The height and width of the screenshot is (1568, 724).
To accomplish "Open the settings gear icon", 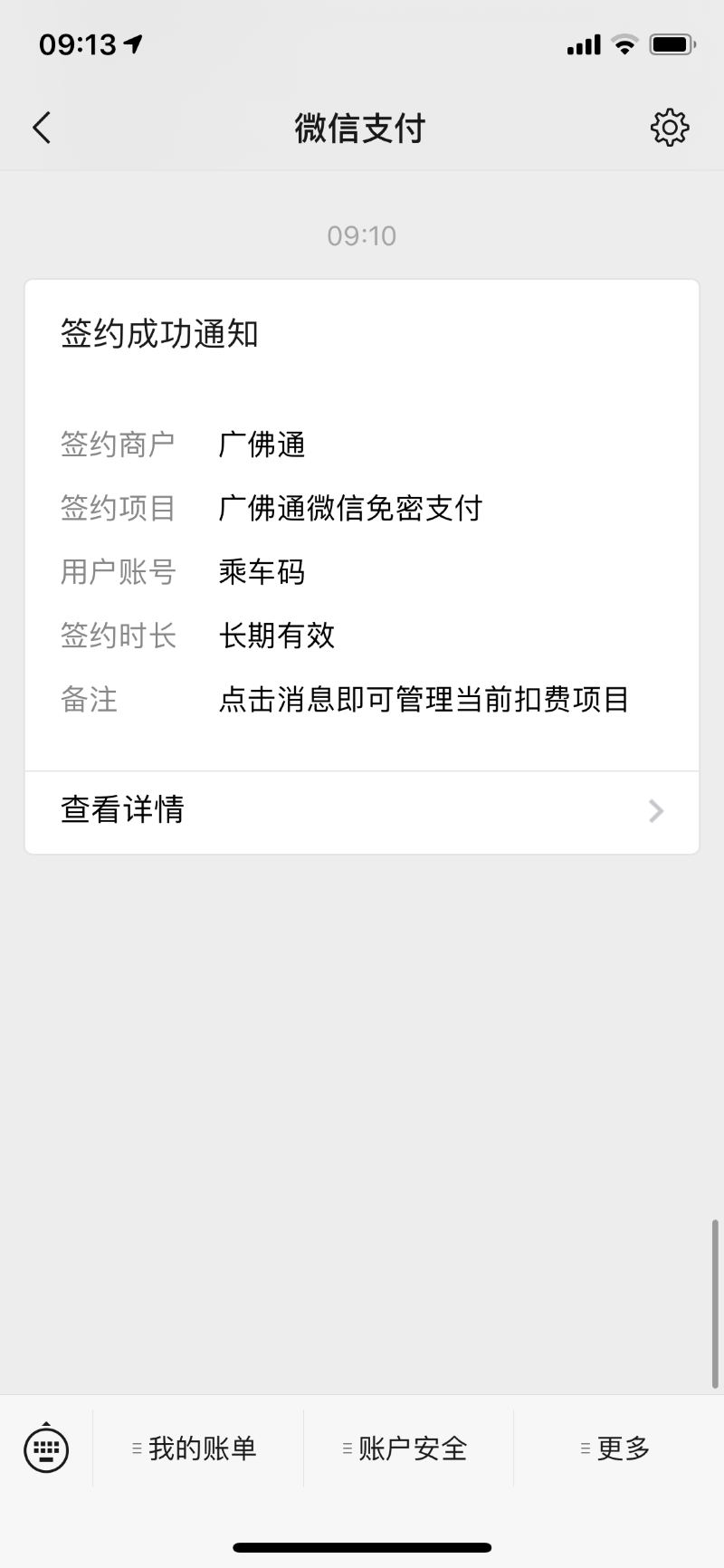I will (670, 128).
